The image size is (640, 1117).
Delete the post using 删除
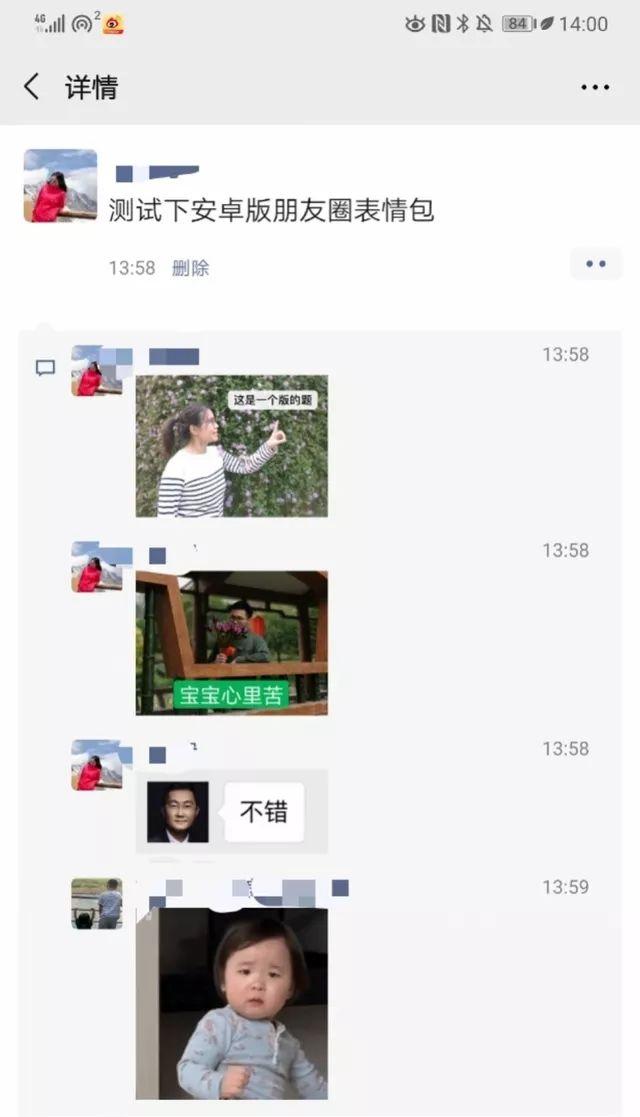(190, 268)
